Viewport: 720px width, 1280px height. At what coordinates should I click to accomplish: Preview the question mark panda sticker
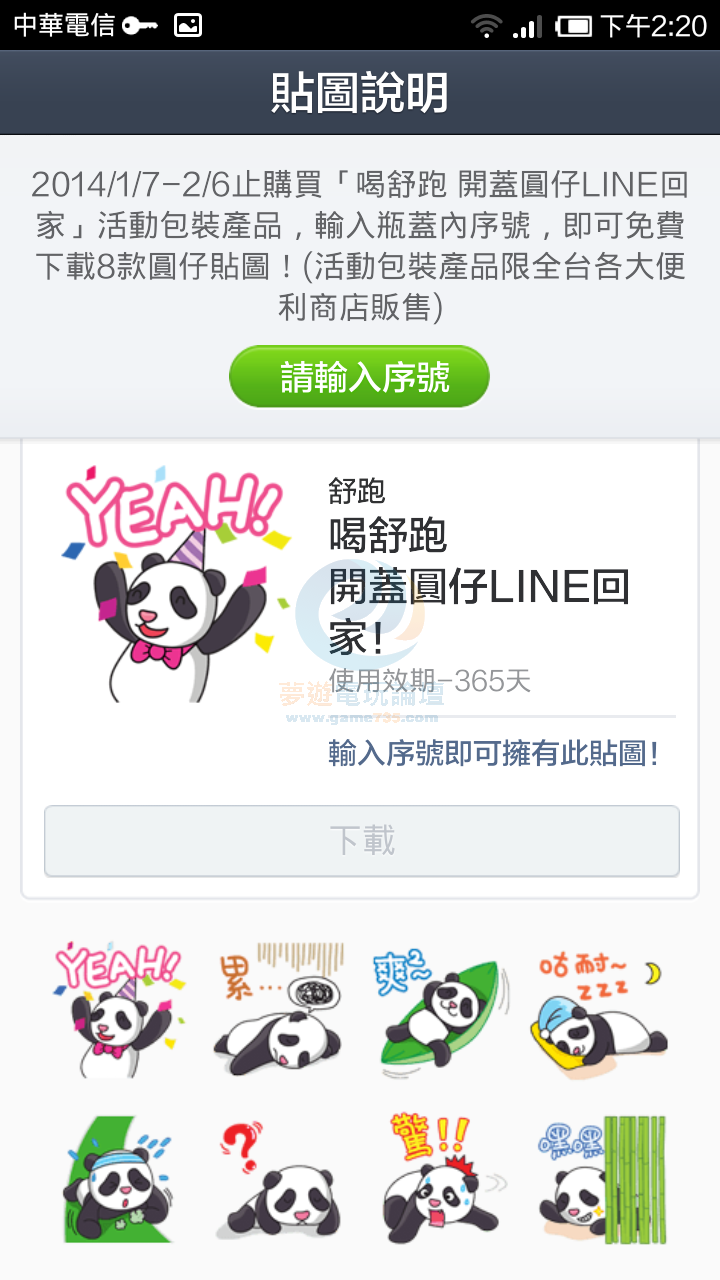click(x=279, y=1181)
